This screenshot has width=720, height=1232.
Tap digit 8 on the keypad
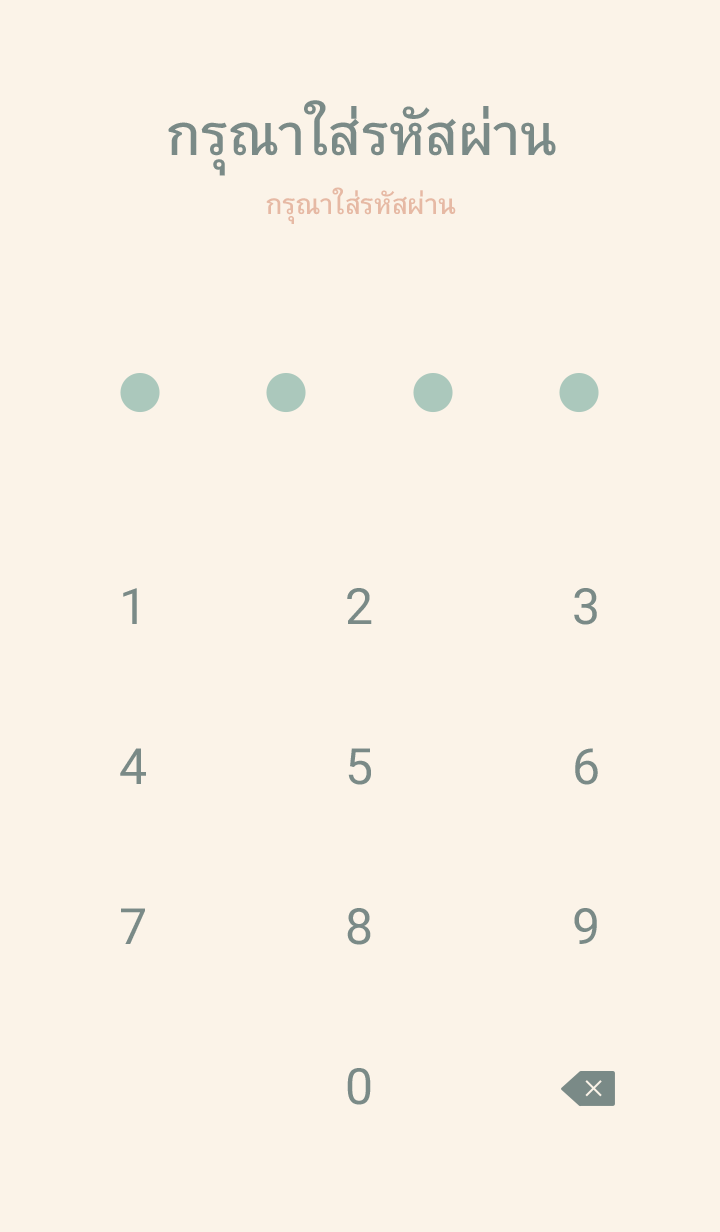(359, 927)
